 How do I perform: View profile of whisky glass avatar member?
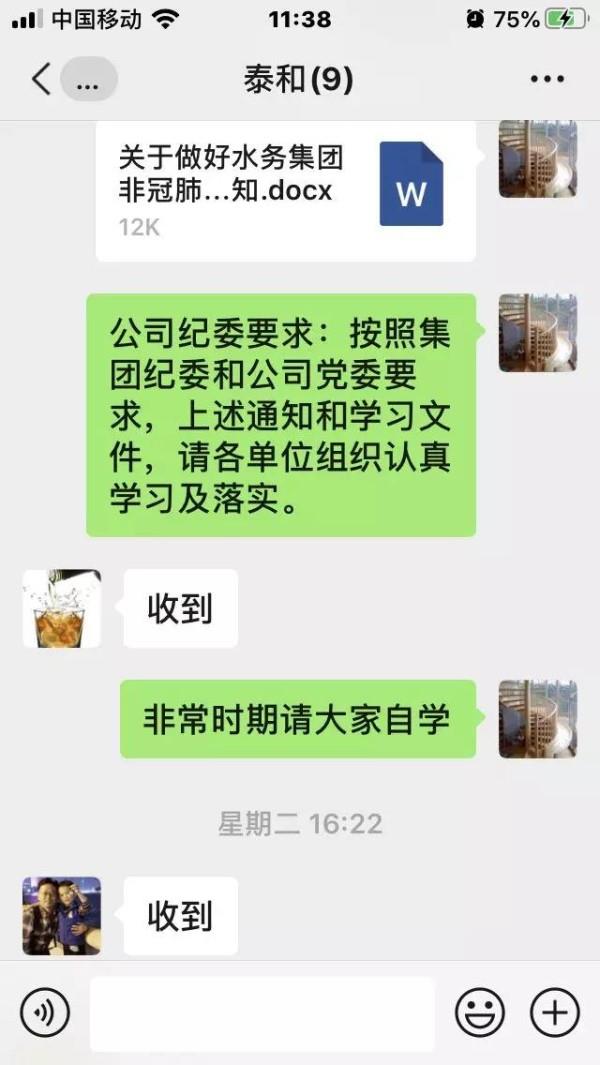coord(62,608)
